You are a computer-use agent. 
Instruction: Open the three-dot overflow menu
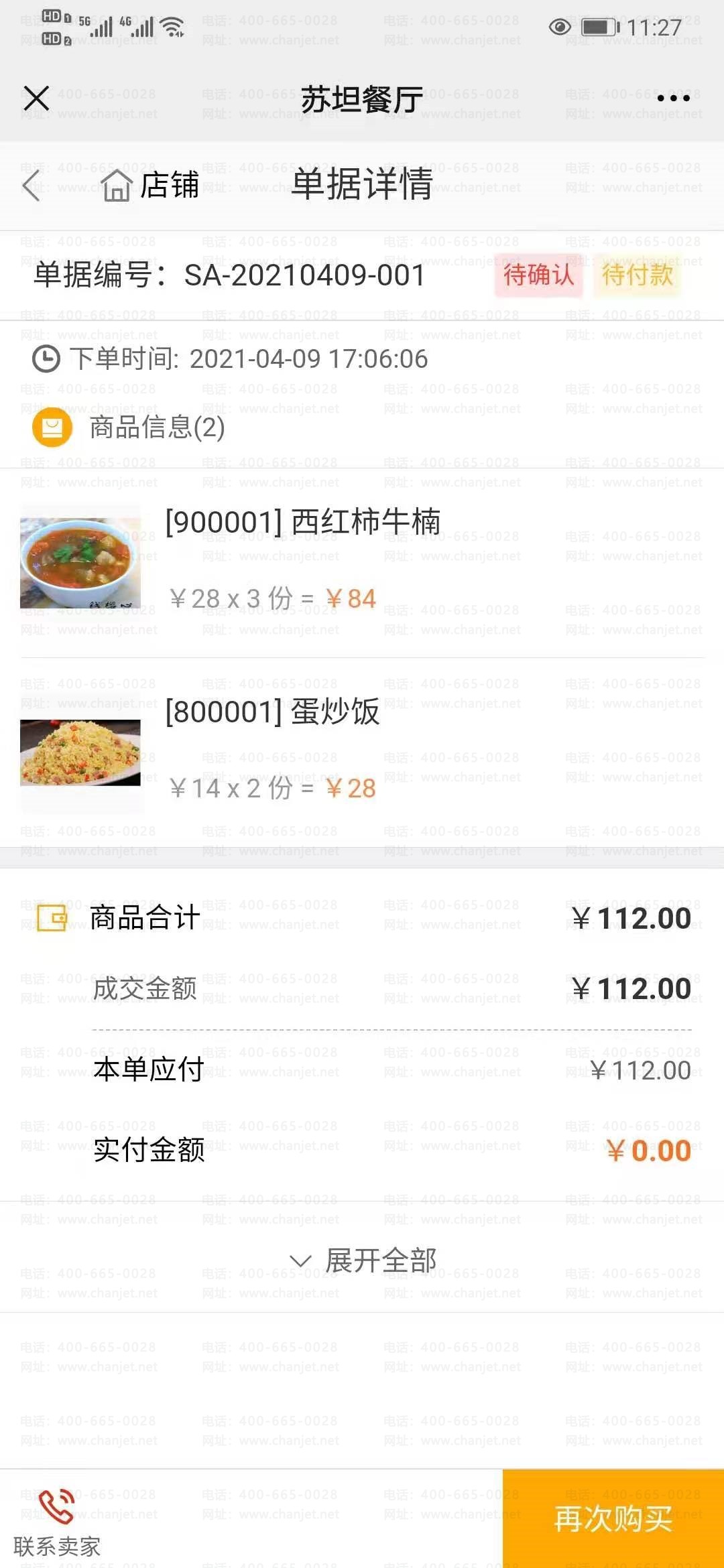point(673,99)
